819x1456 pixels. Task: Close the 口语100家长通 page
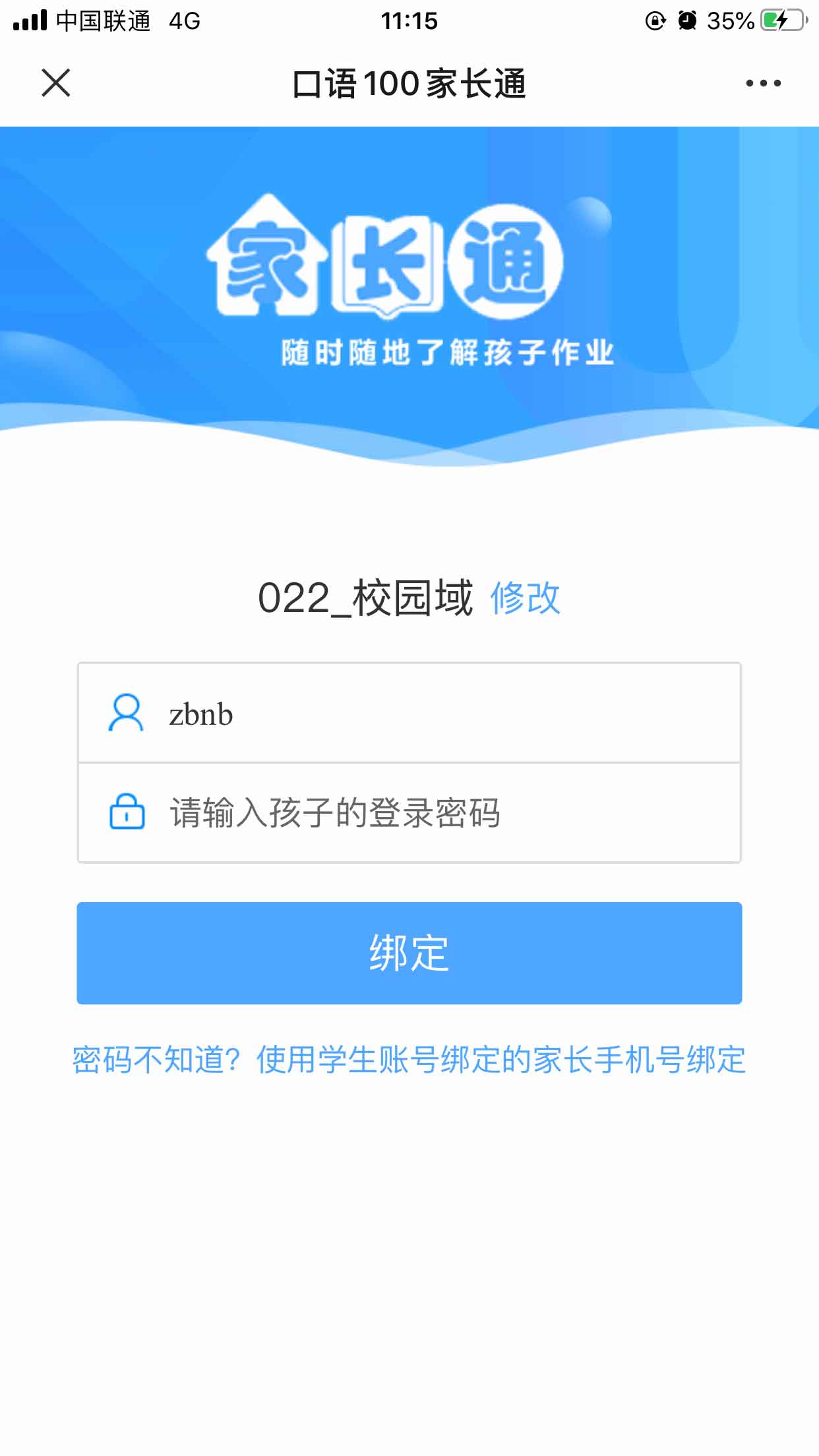click(x=55, y=83)
